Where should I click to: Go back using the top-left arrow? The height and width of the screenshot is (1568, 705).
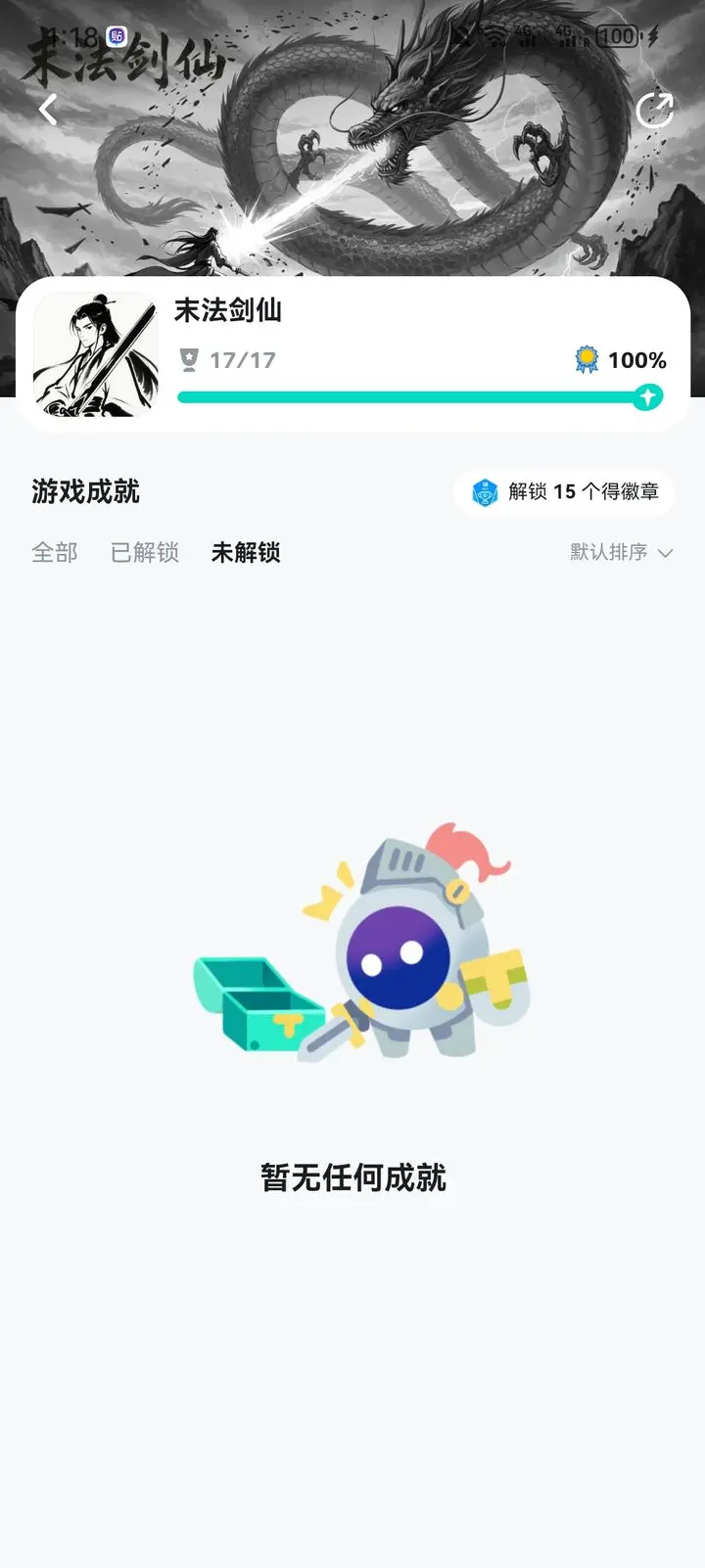tap(48, 110)
